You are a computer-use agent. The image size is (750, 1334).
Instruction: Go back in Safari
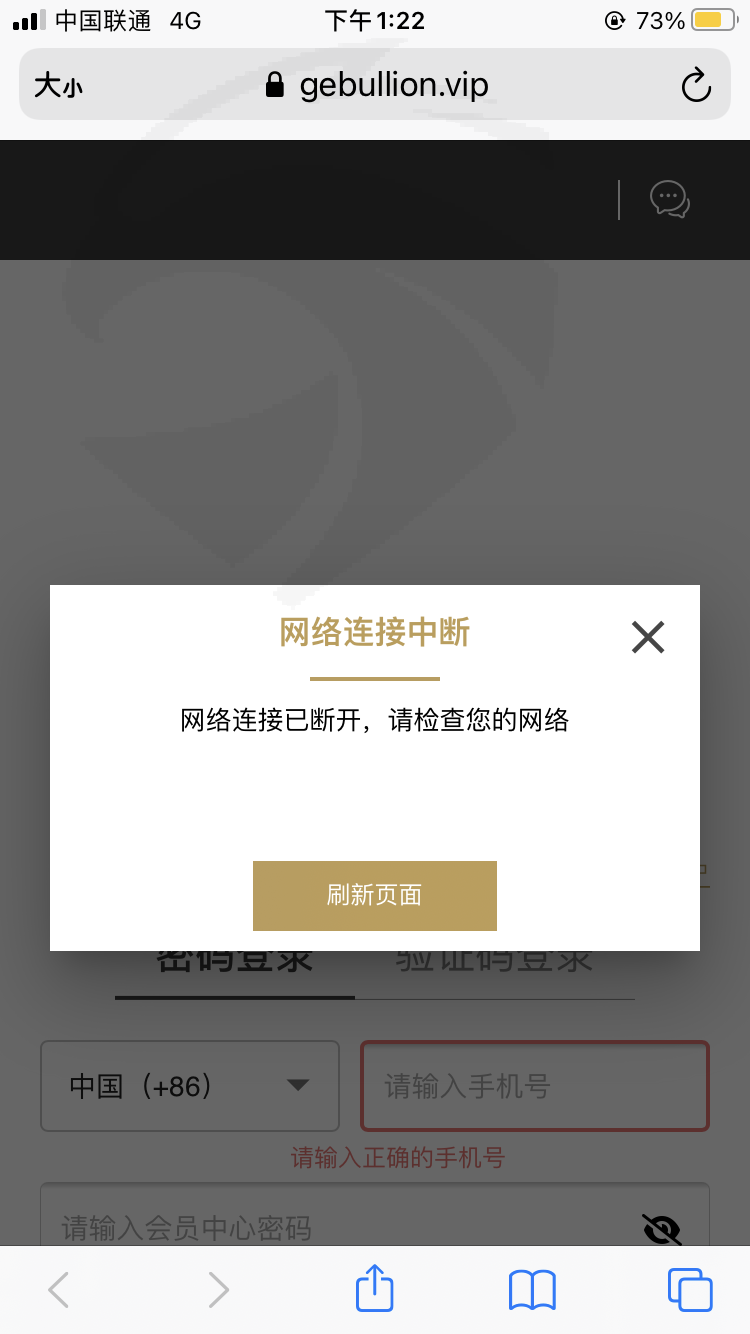[59, 1290]
